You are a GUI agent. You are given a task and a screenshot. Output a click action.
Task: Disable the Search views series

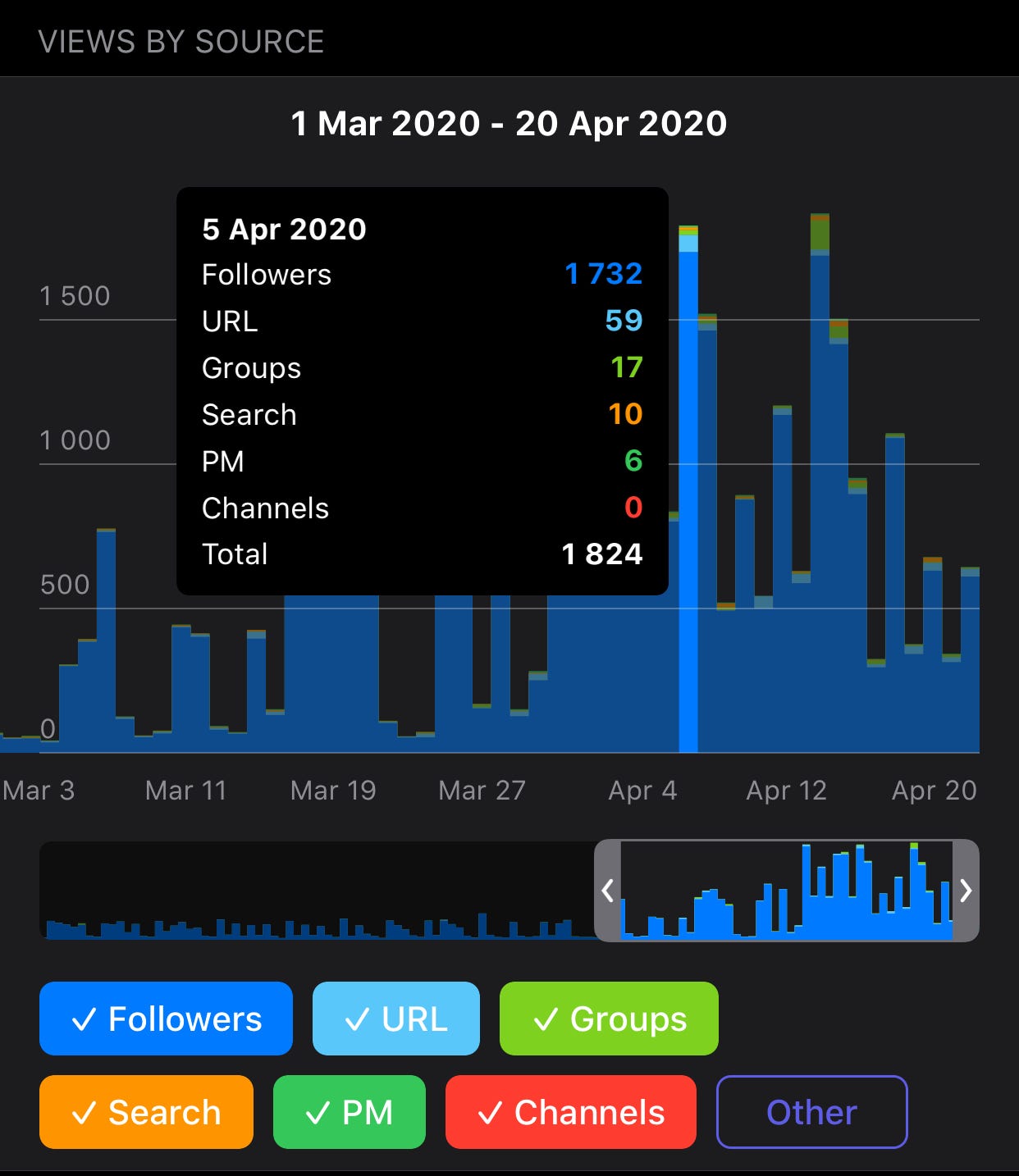[x=146, y=1112]
